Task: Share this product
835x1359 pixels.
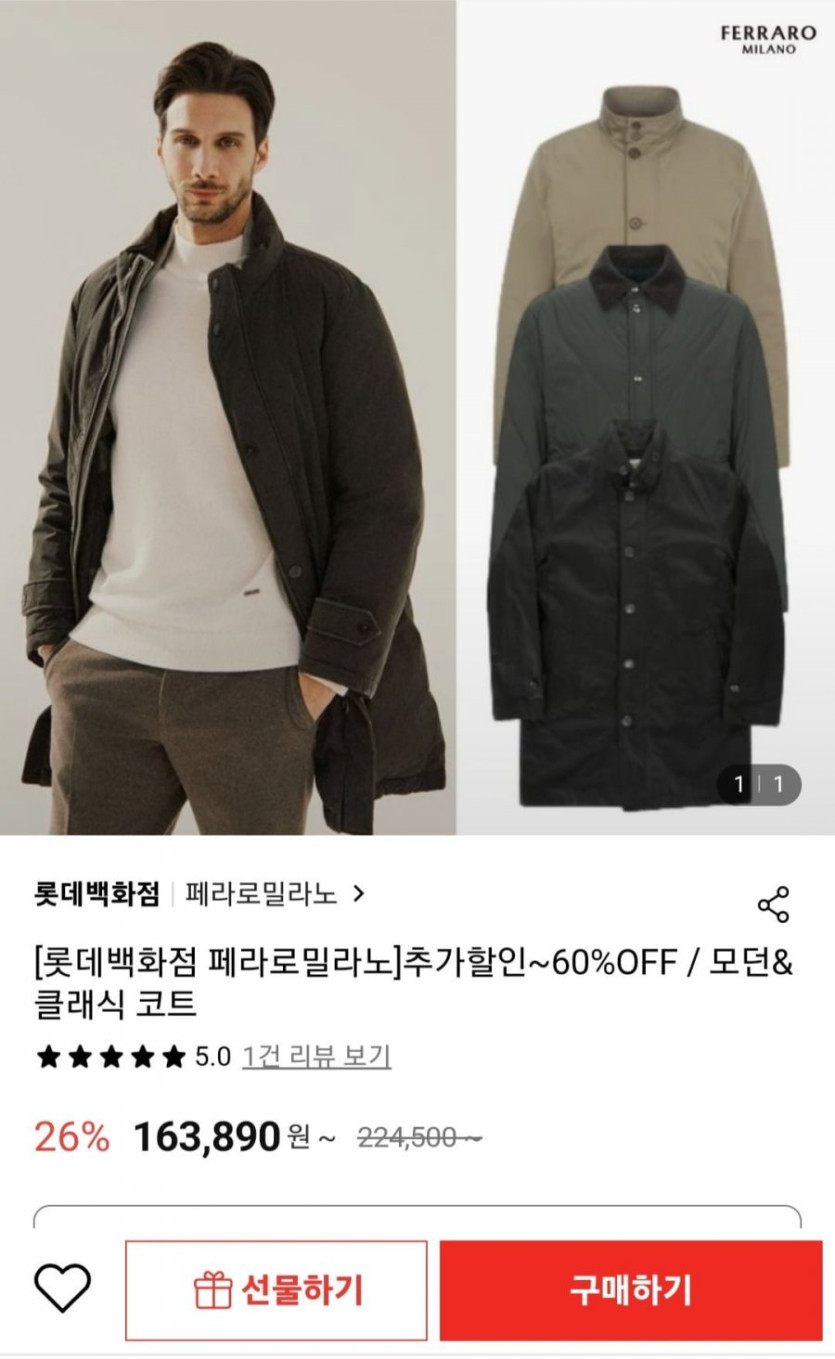Action: (773, 904)
